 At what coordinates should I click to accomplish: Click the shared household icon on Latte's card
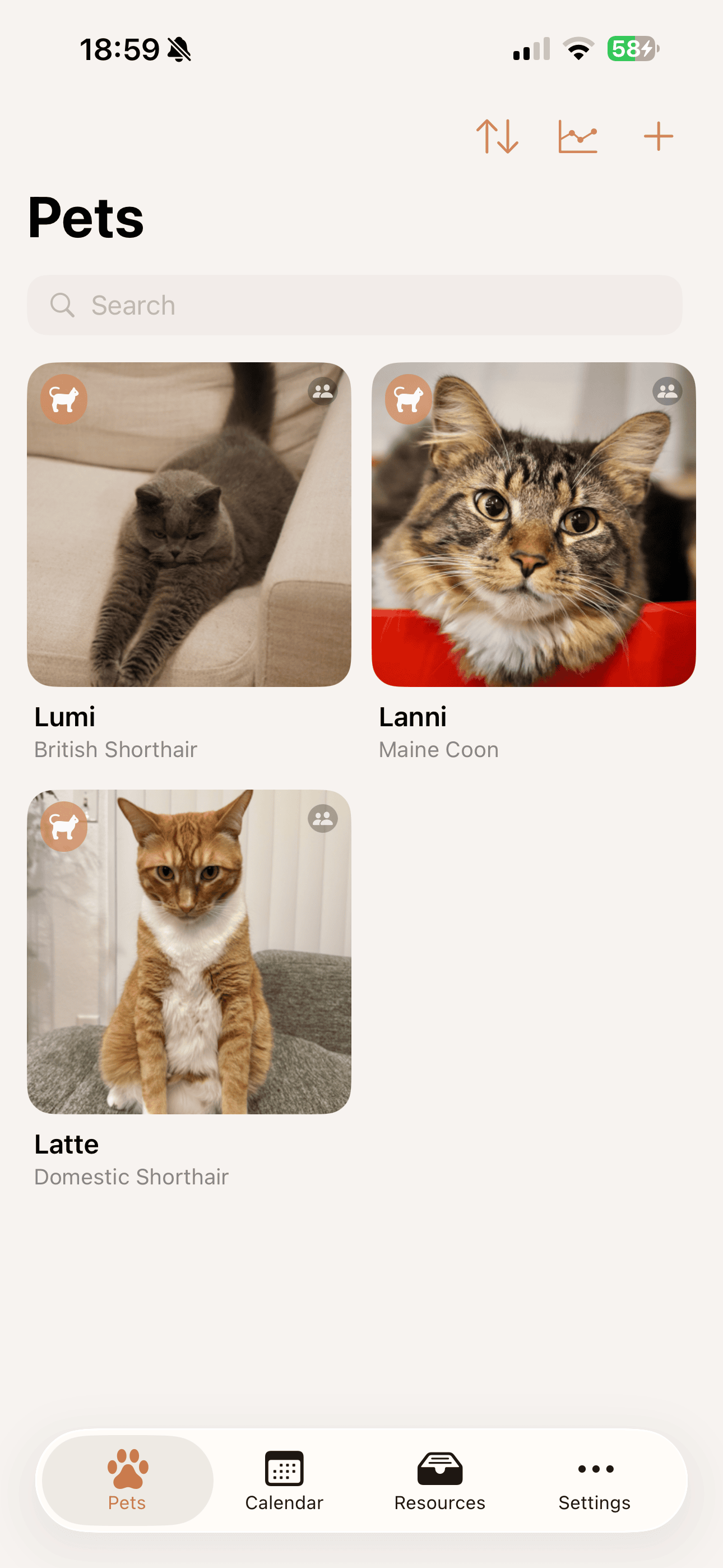pyautogui.click(x=323, y=819)
